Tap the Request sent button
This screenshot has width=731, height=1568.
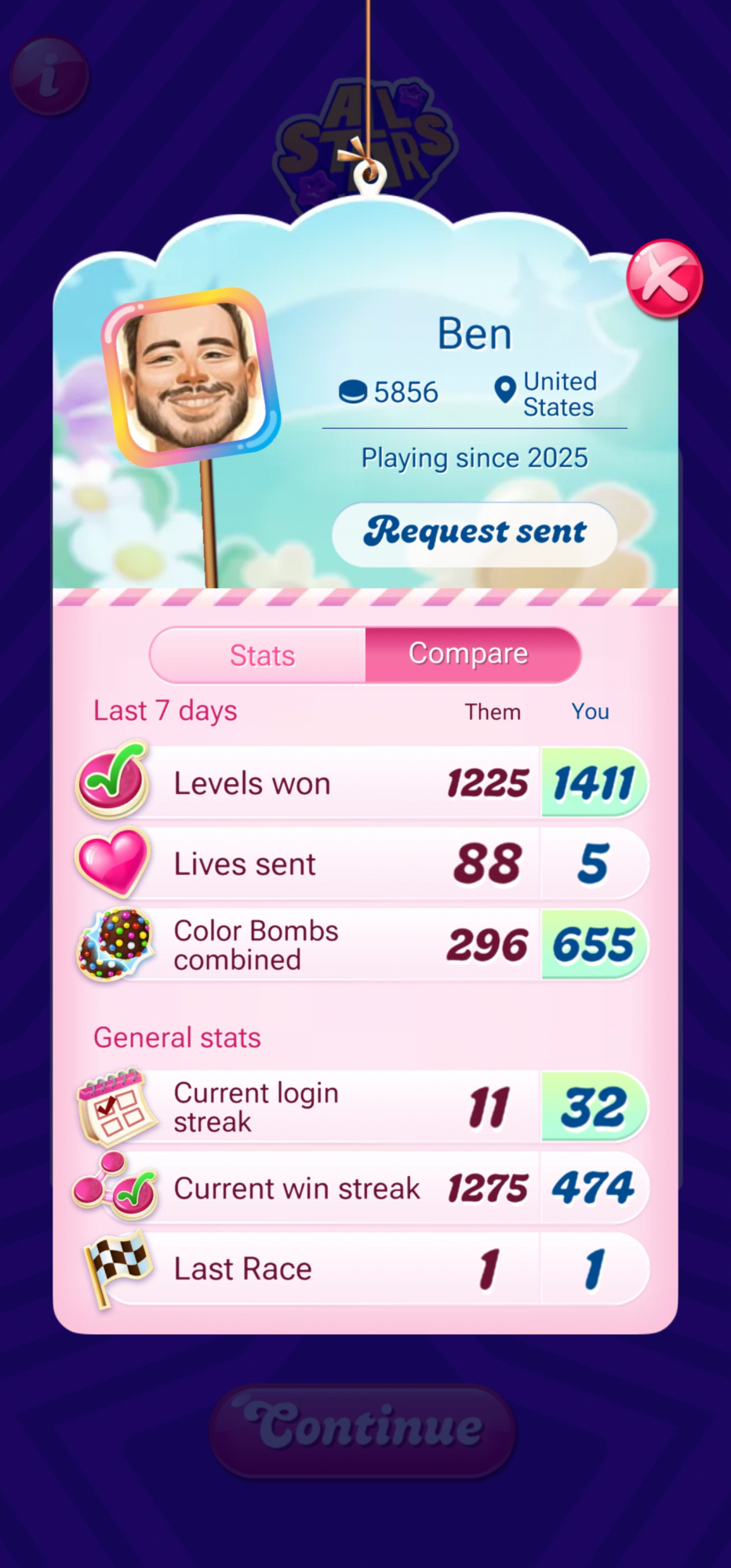[x=475, y=533]
